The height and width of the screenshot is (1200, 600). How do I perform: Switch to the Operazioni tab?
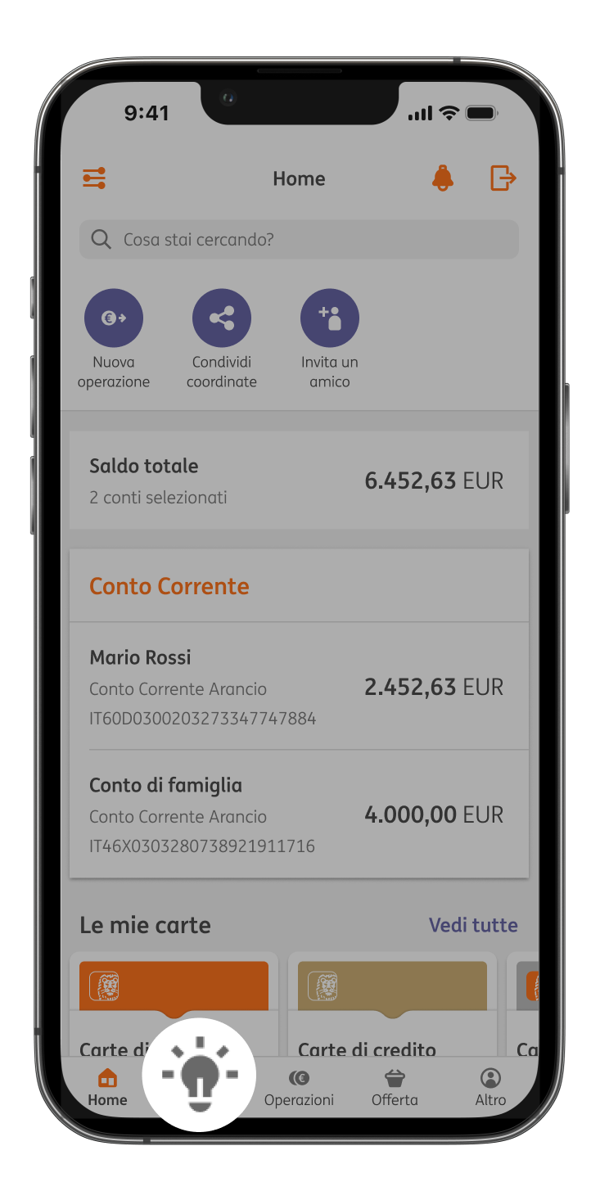pos(299,1088)
